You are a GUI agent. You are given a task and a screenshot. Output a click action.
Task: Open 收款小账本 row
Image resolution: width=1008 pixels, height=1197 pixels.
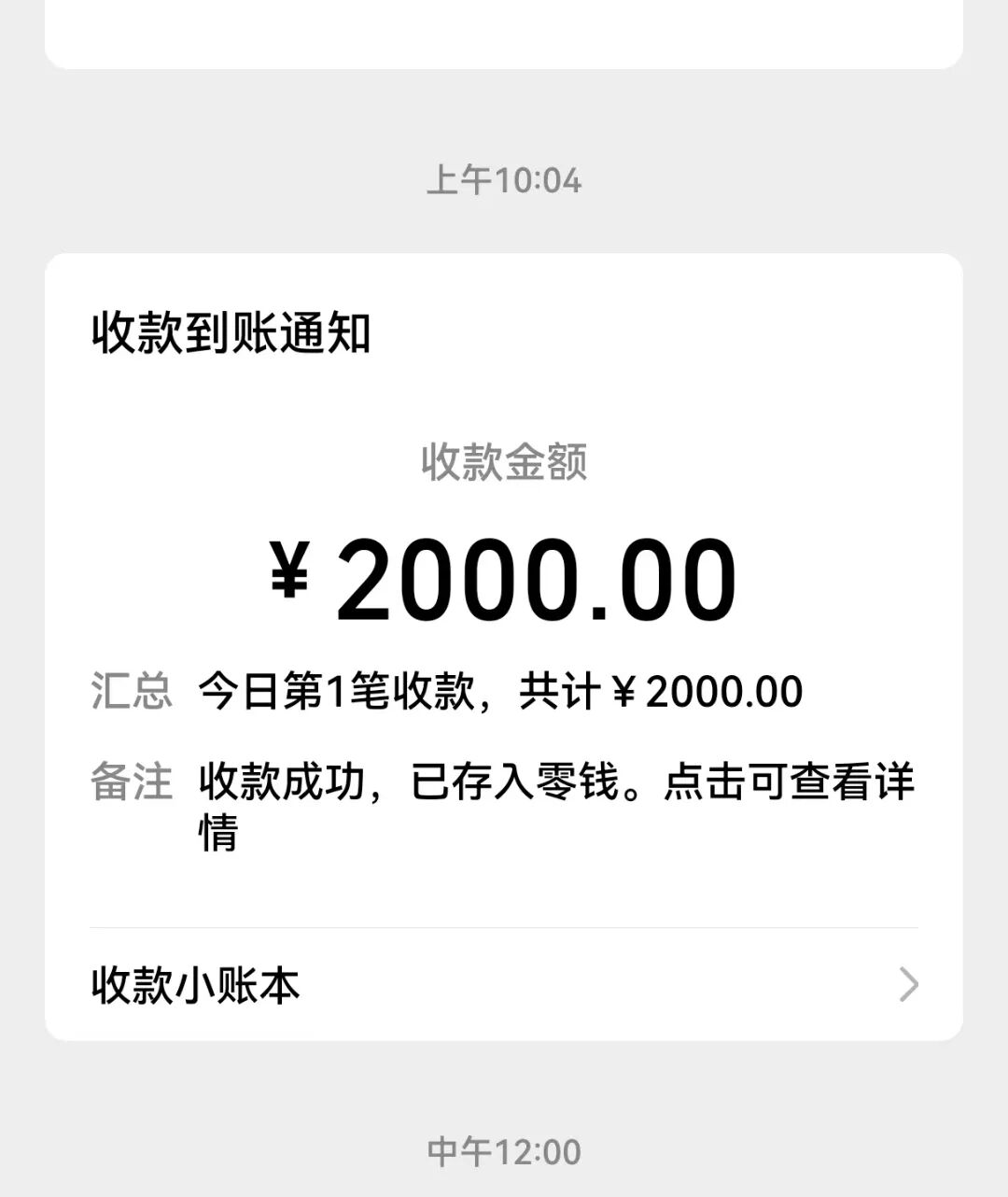click(504, 985)
